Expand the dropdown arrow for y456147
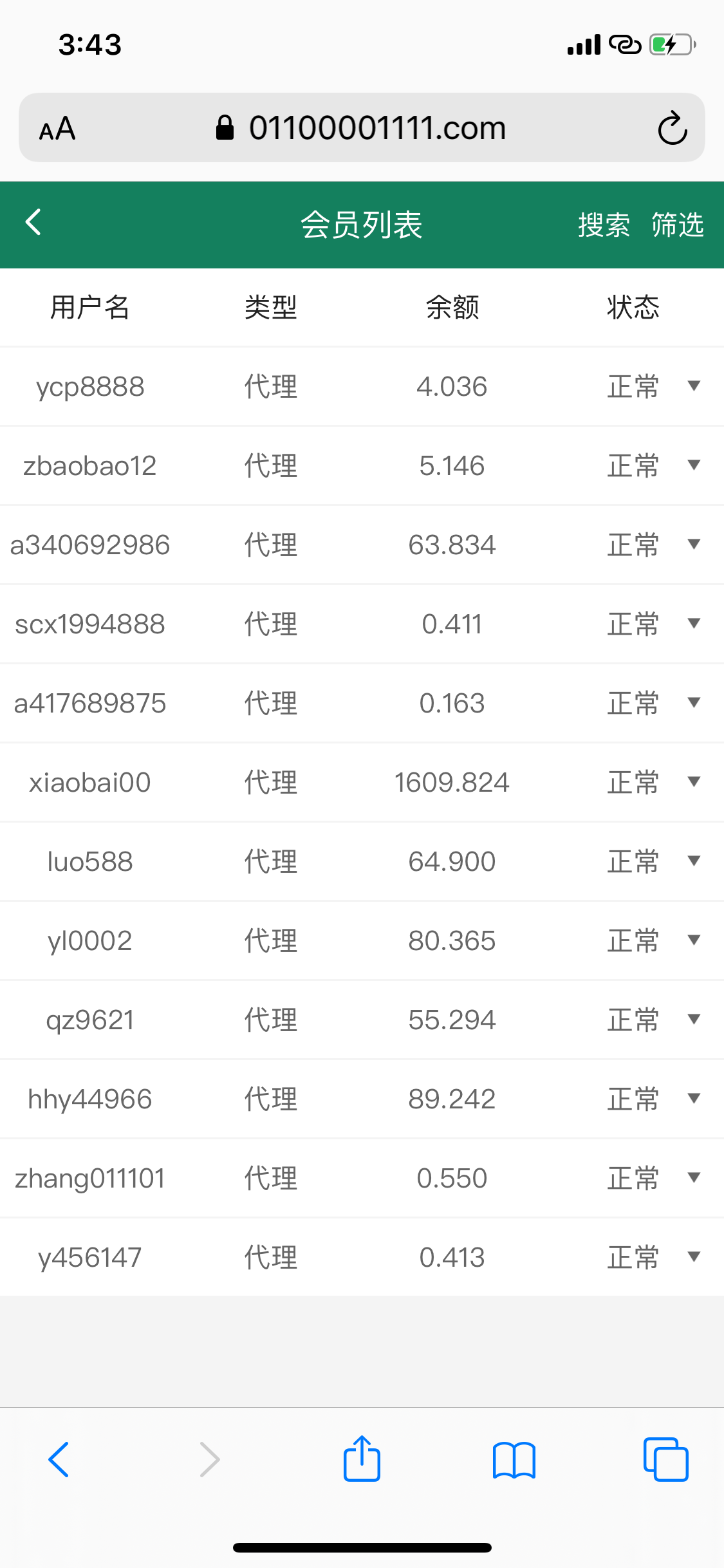724x1568 pixels. 694,1257
